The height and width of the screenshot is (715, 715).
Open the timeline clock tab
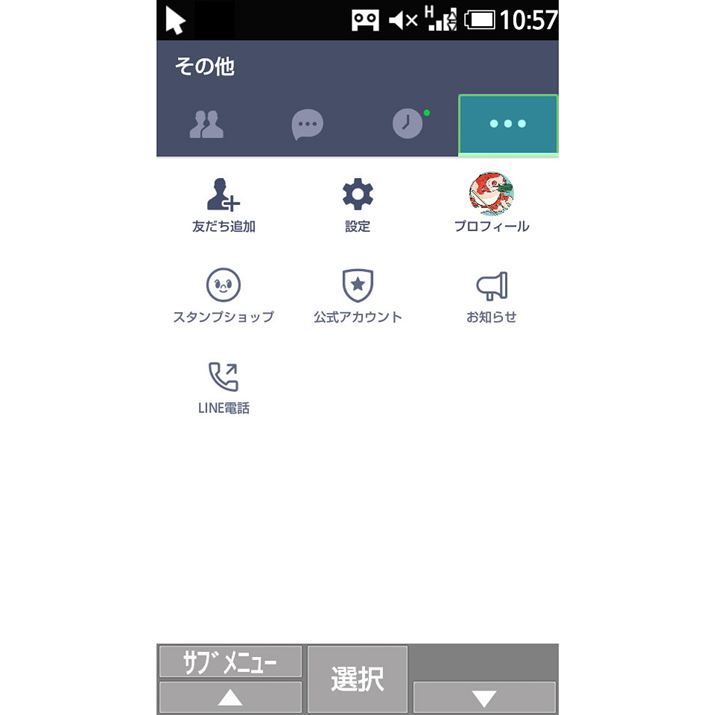click(407, 124)
